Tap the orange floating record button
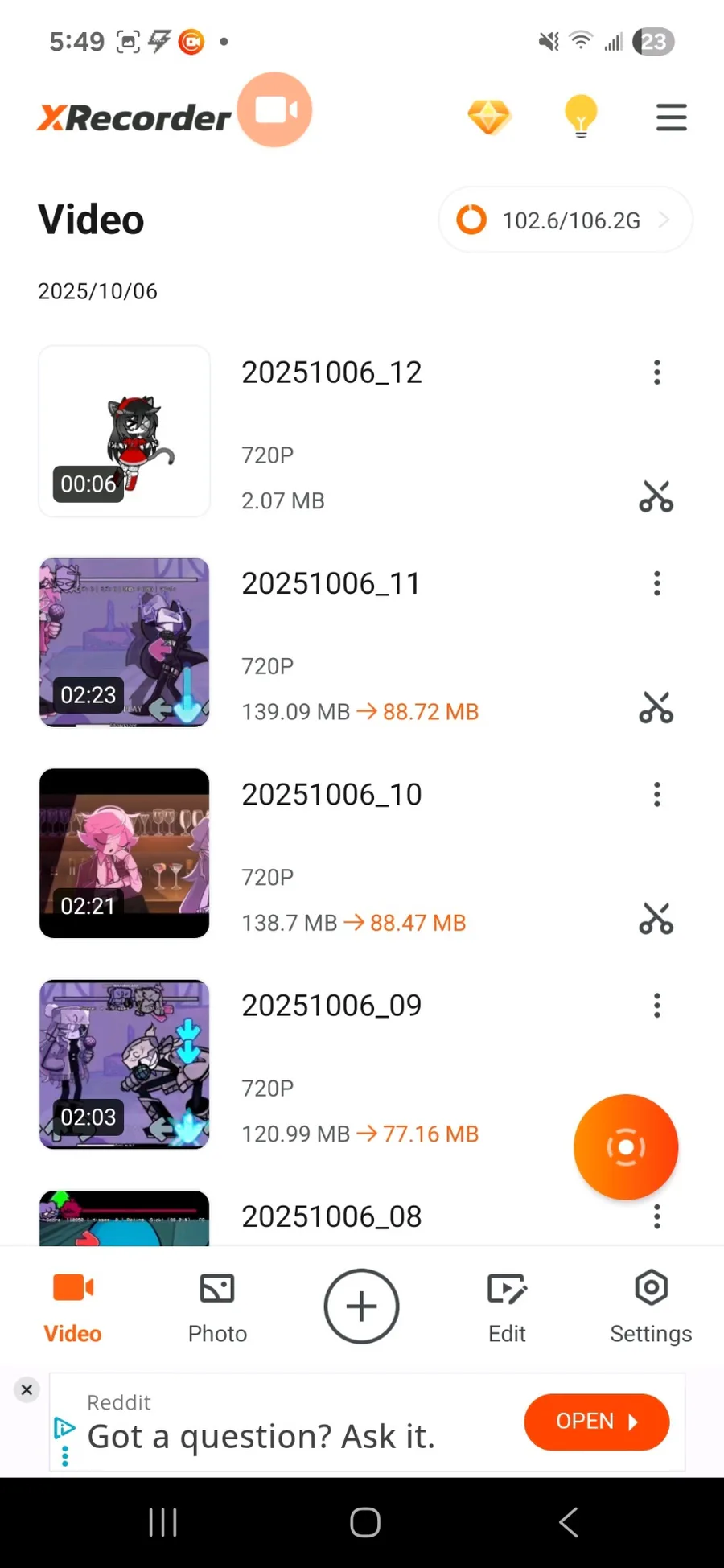Viewport: 724px width, 1568px height. pyautogui.click(x=625, y=1146)
